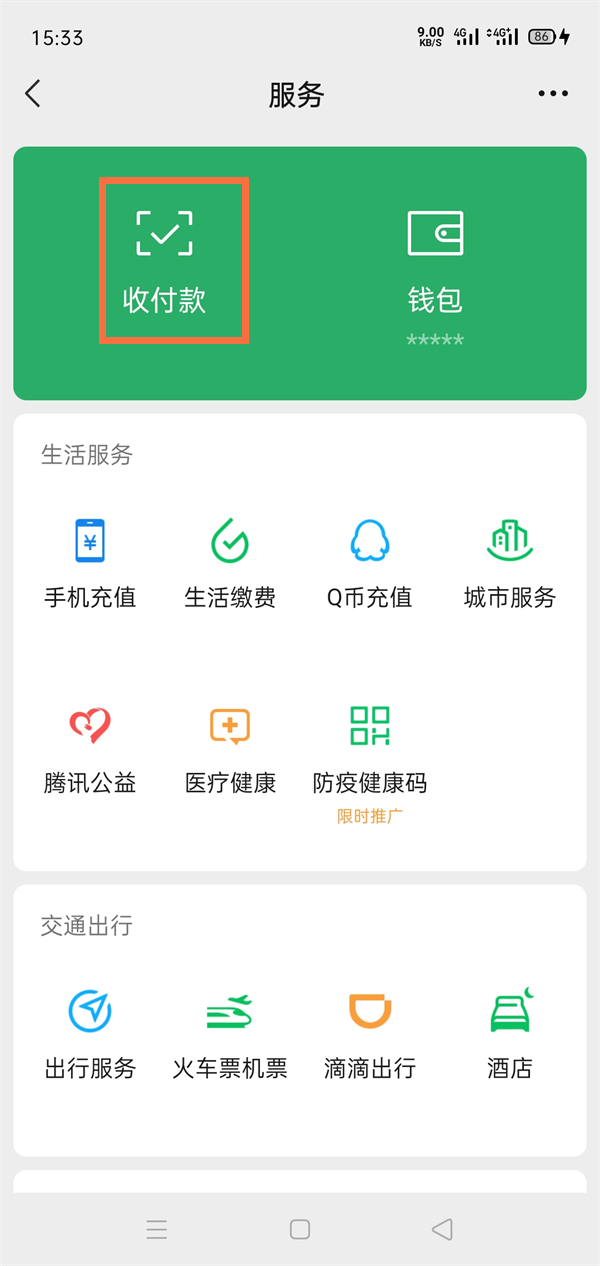
Task: Open the three-dot overflow menu
Action: [x=553, y=94]
